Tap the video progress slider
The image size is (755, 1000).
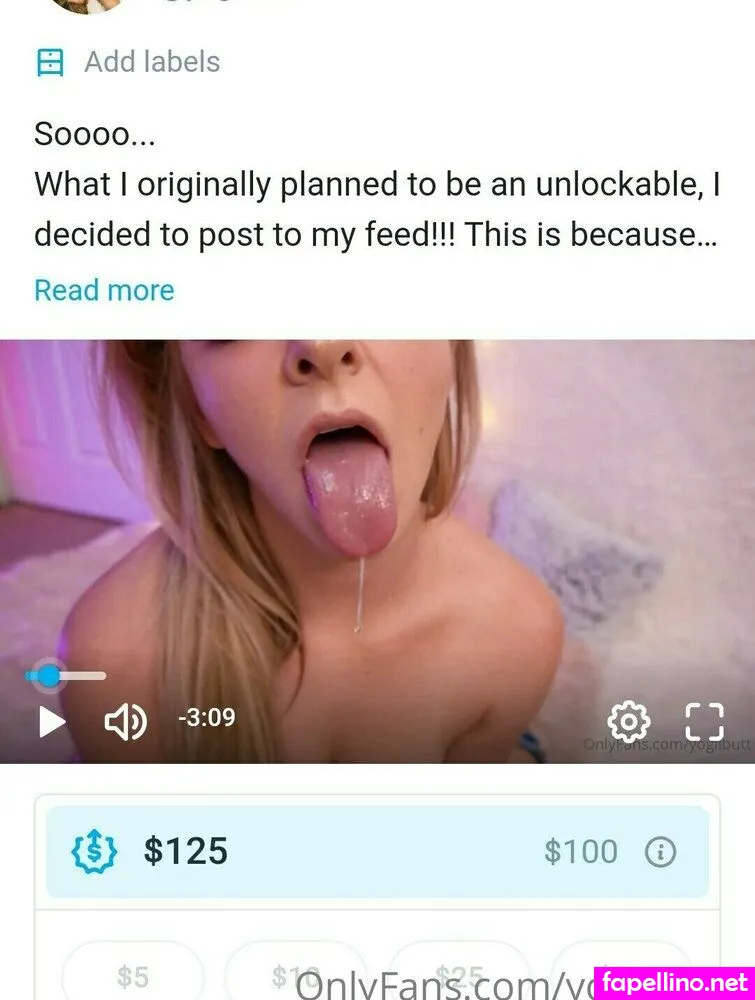pyautogui.click(x=66, y=676)
